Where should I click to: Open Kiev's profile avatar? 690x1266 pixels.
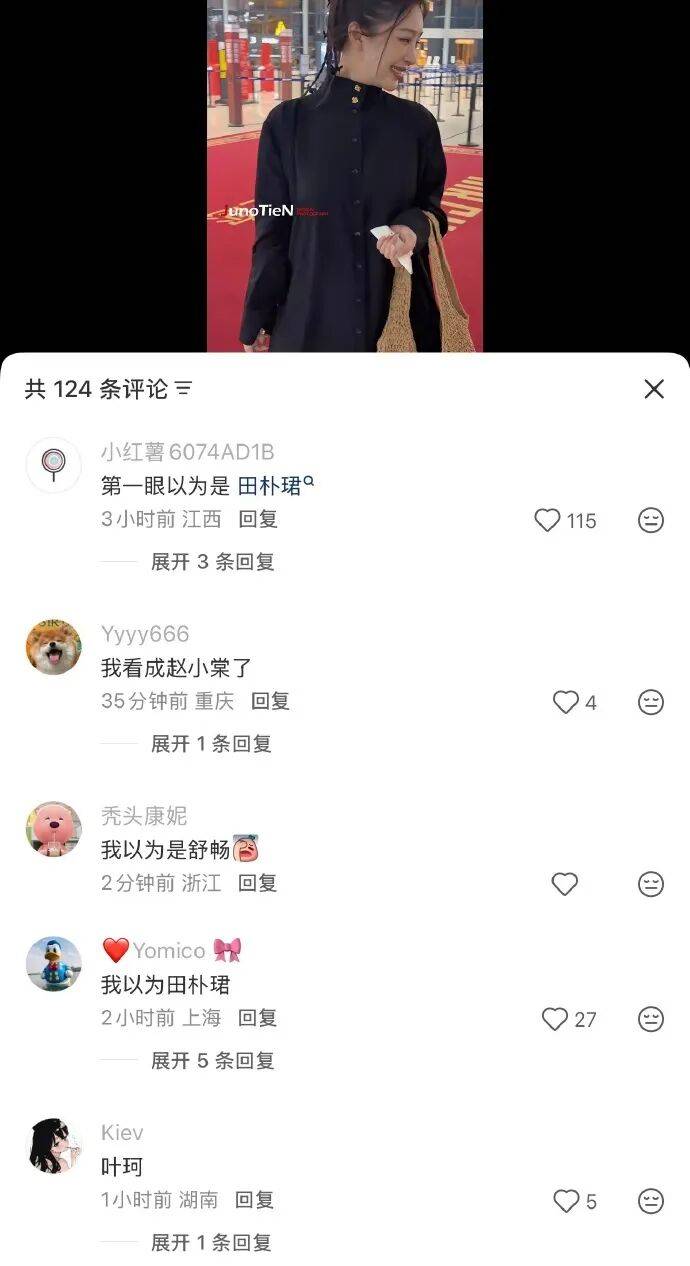point(53,1146)
